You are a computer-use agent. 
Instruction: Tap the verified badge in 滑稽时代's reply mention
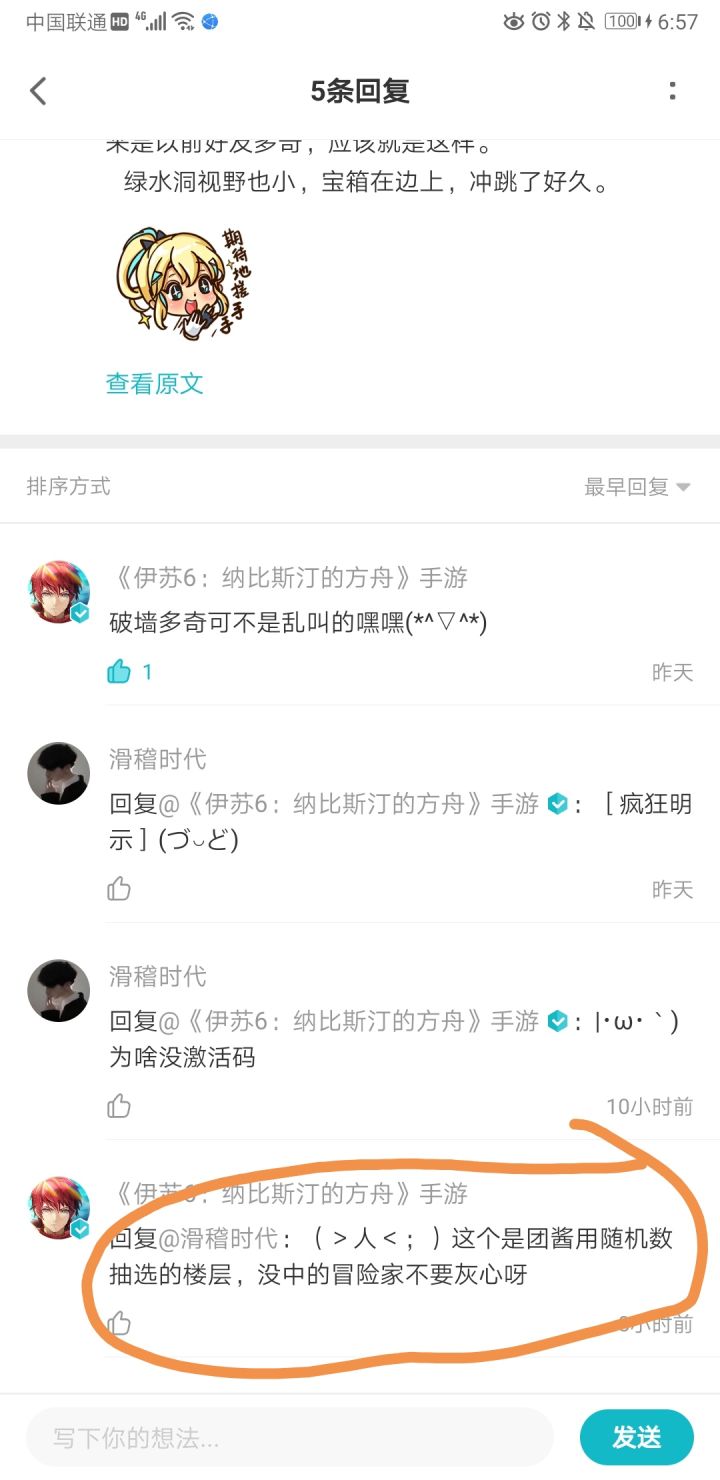click(557, 803)
